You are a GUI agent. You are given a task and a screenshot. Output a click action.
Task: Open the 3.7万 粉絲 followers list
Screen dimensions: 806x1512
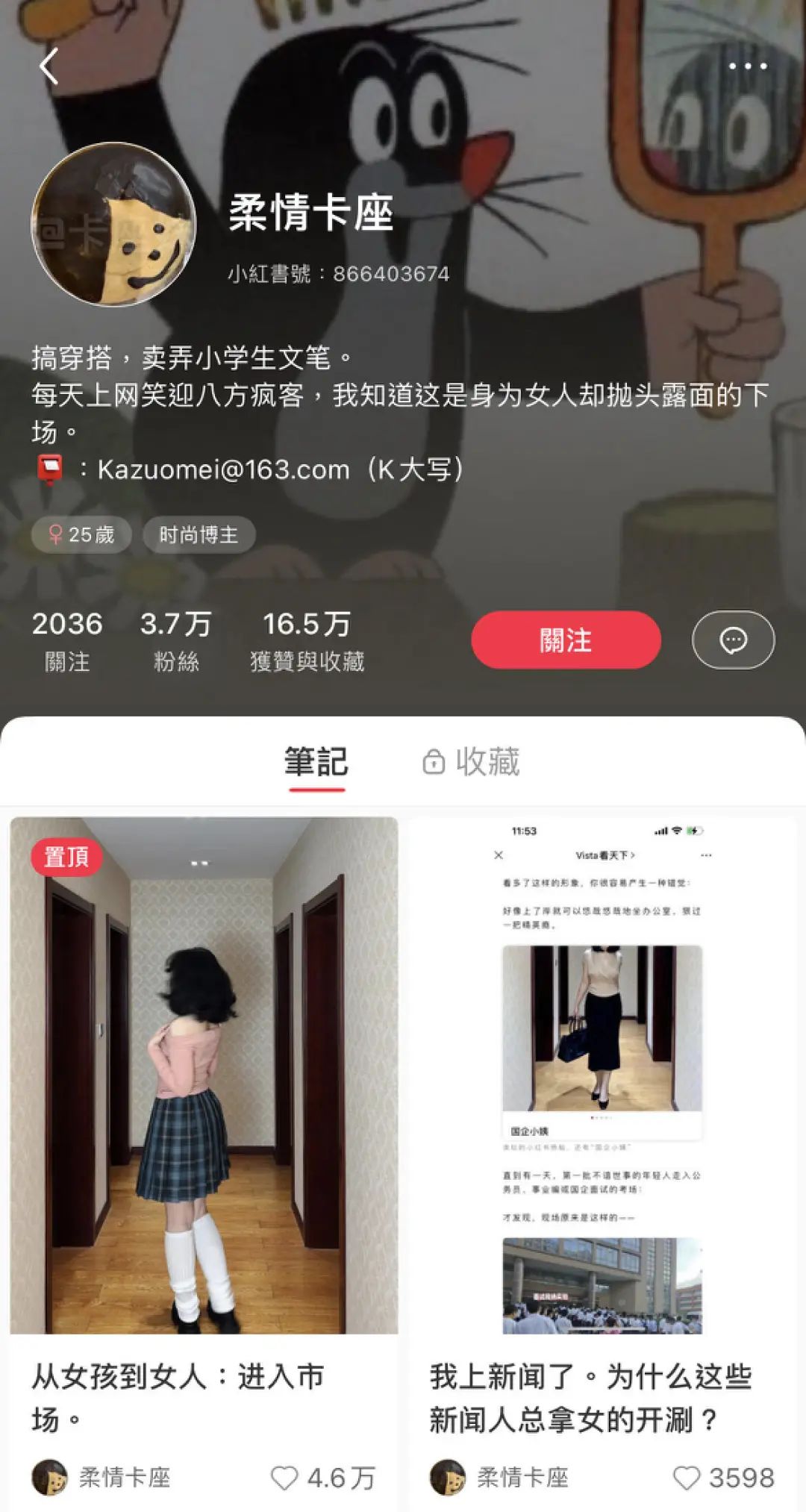[176, 641]
